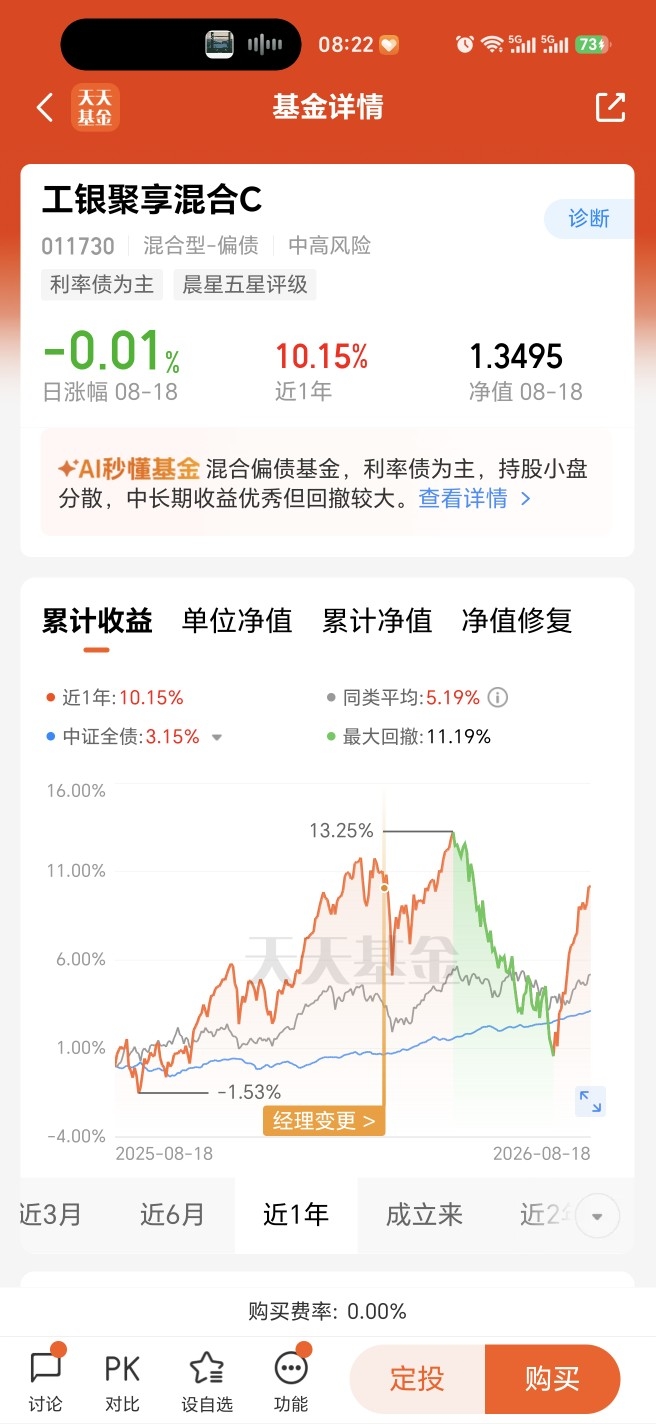Screen dimensions: 656x1424
Task: Show info about 同类平均
Action: pos(497,697)
